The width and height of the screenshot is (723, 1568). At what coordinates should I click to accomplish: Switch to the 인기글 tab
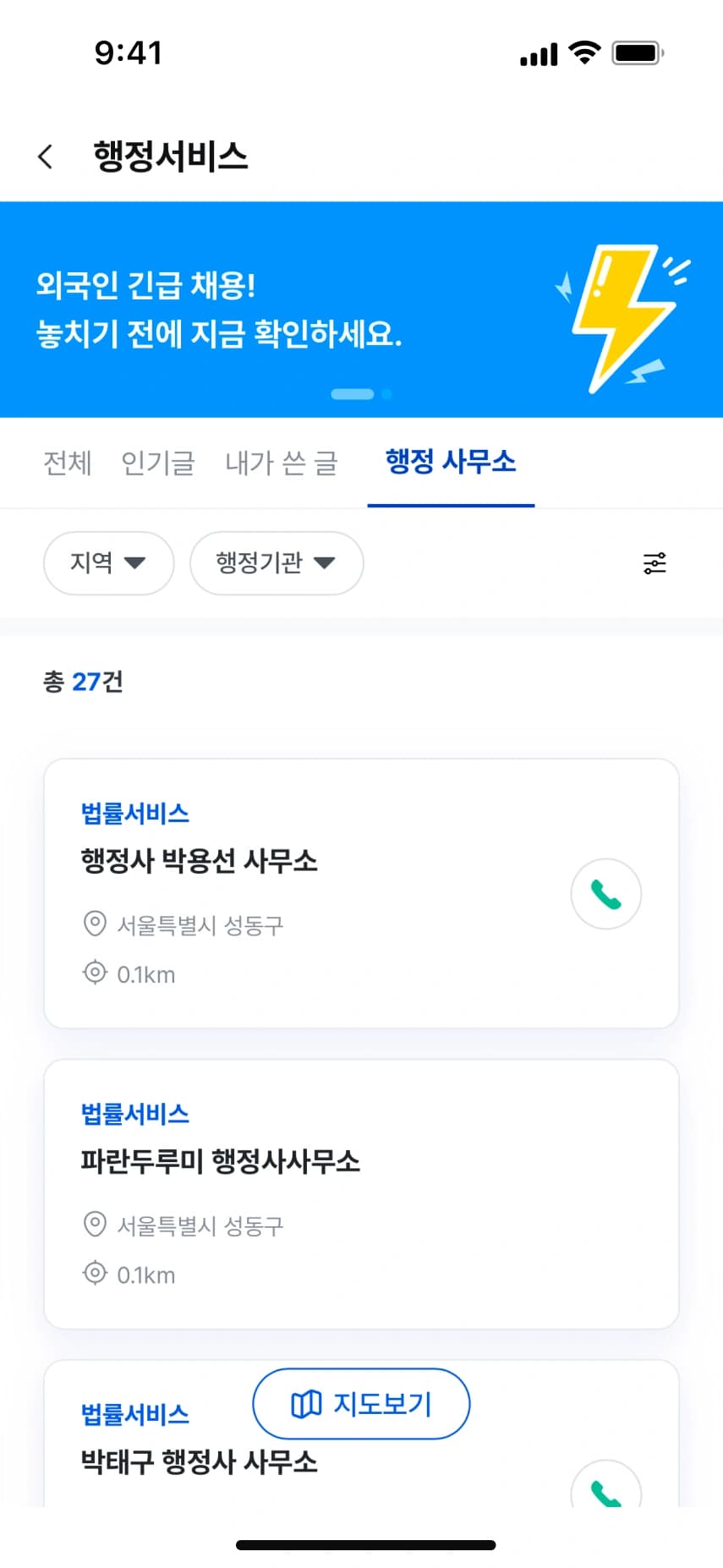(x=158, y=463)
